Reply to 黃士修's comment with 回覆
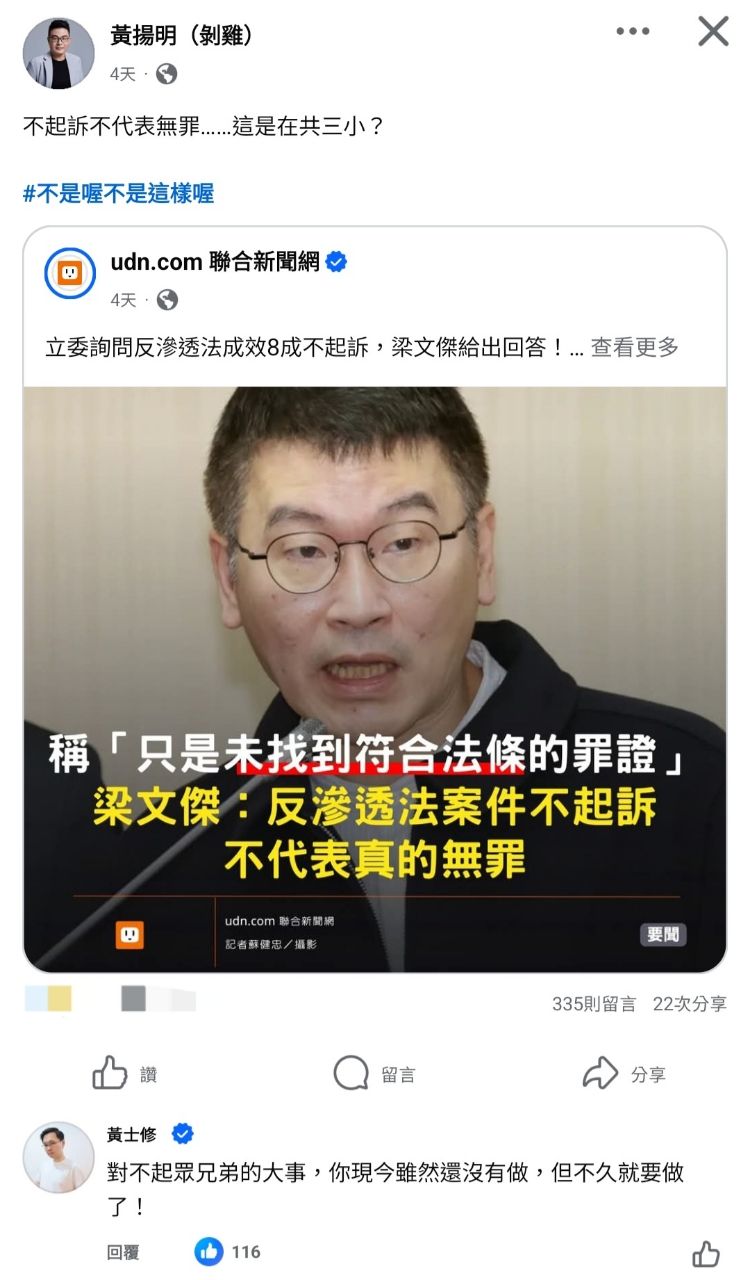This screenshot has width=750, height=1280. click(123, 1252)
